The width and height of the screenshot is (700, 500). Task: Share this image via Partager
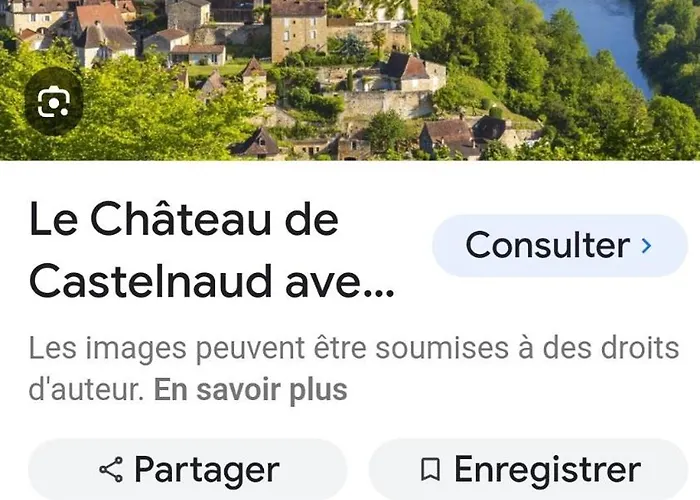point(189,470)
